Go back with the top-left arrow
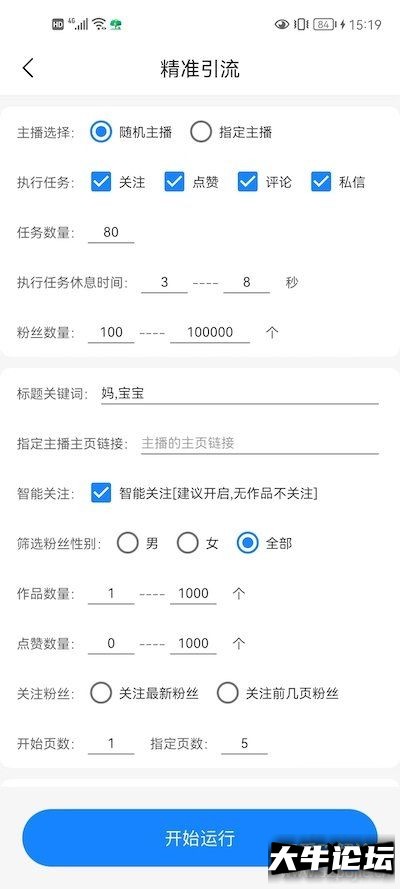The height and width of the screenshot is (889, 400). point(28,68)
